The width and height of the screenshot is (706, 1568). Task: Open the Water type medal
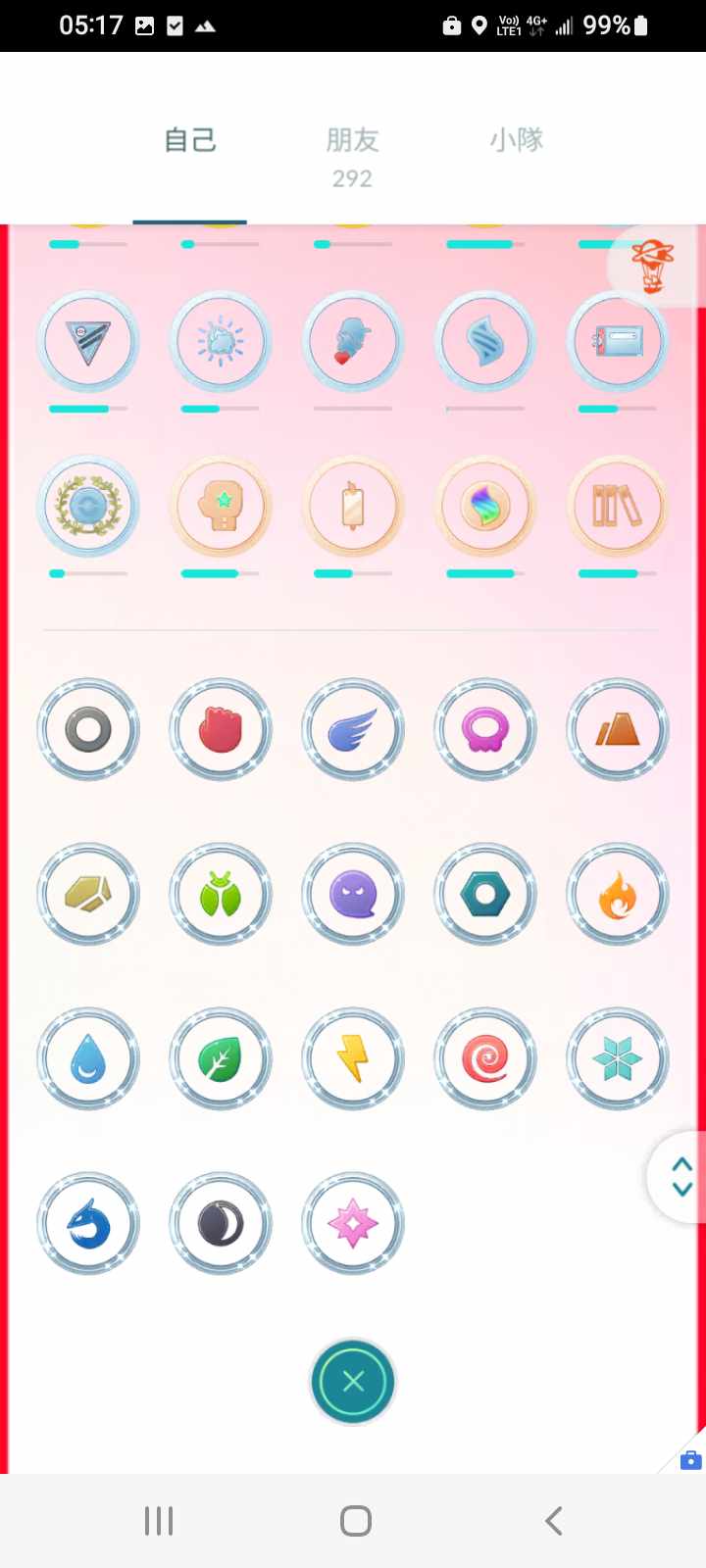[x=88, y=1059]
